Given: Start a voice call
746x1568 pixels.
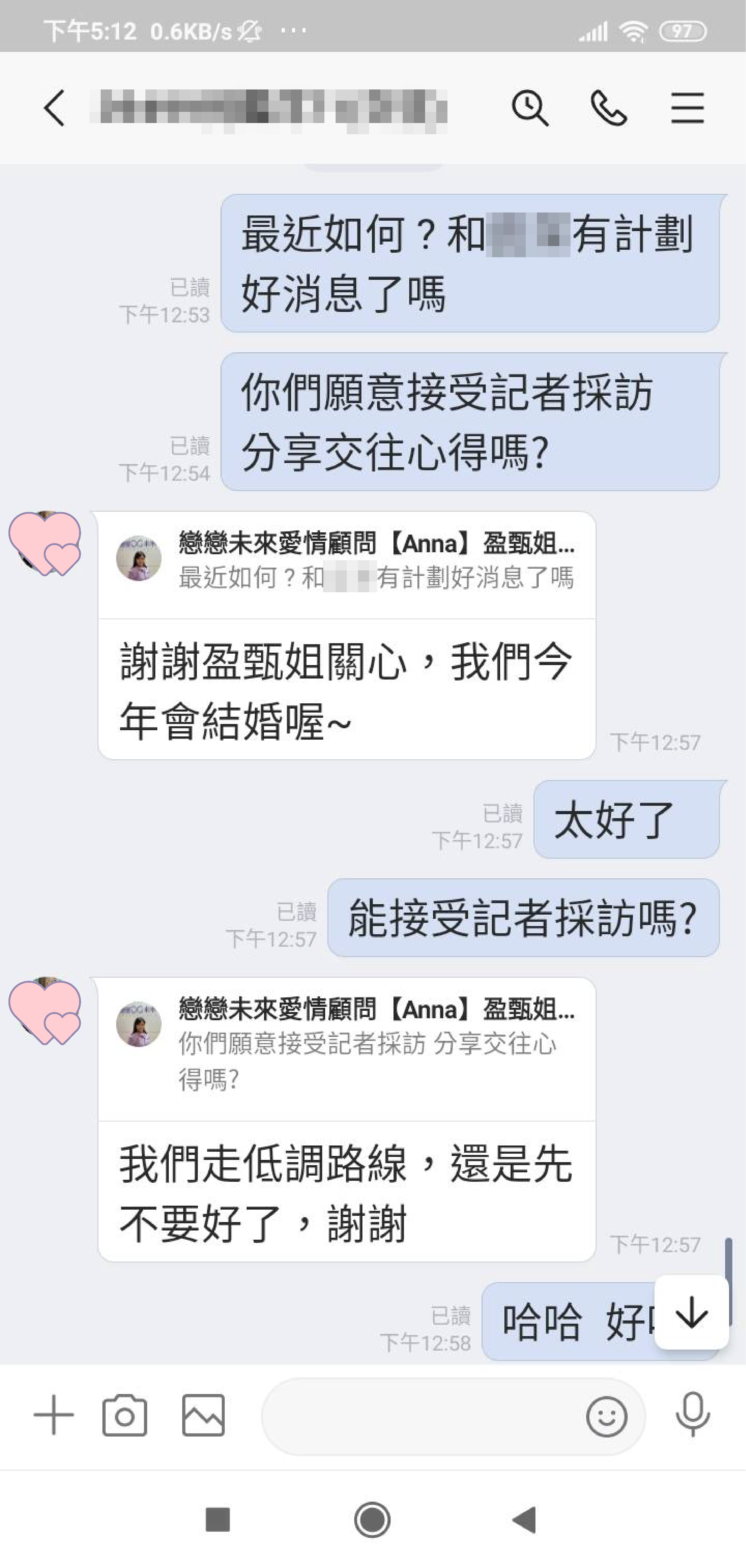Looking at the screenshot, I should [608, 108].
